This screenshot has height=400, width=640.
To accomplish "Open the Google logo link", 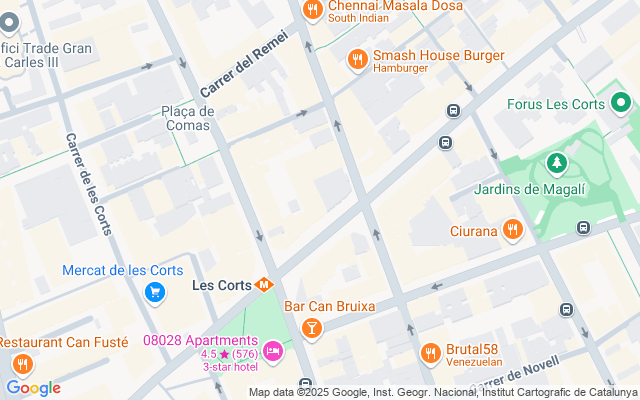I will [x=33, y=388].
